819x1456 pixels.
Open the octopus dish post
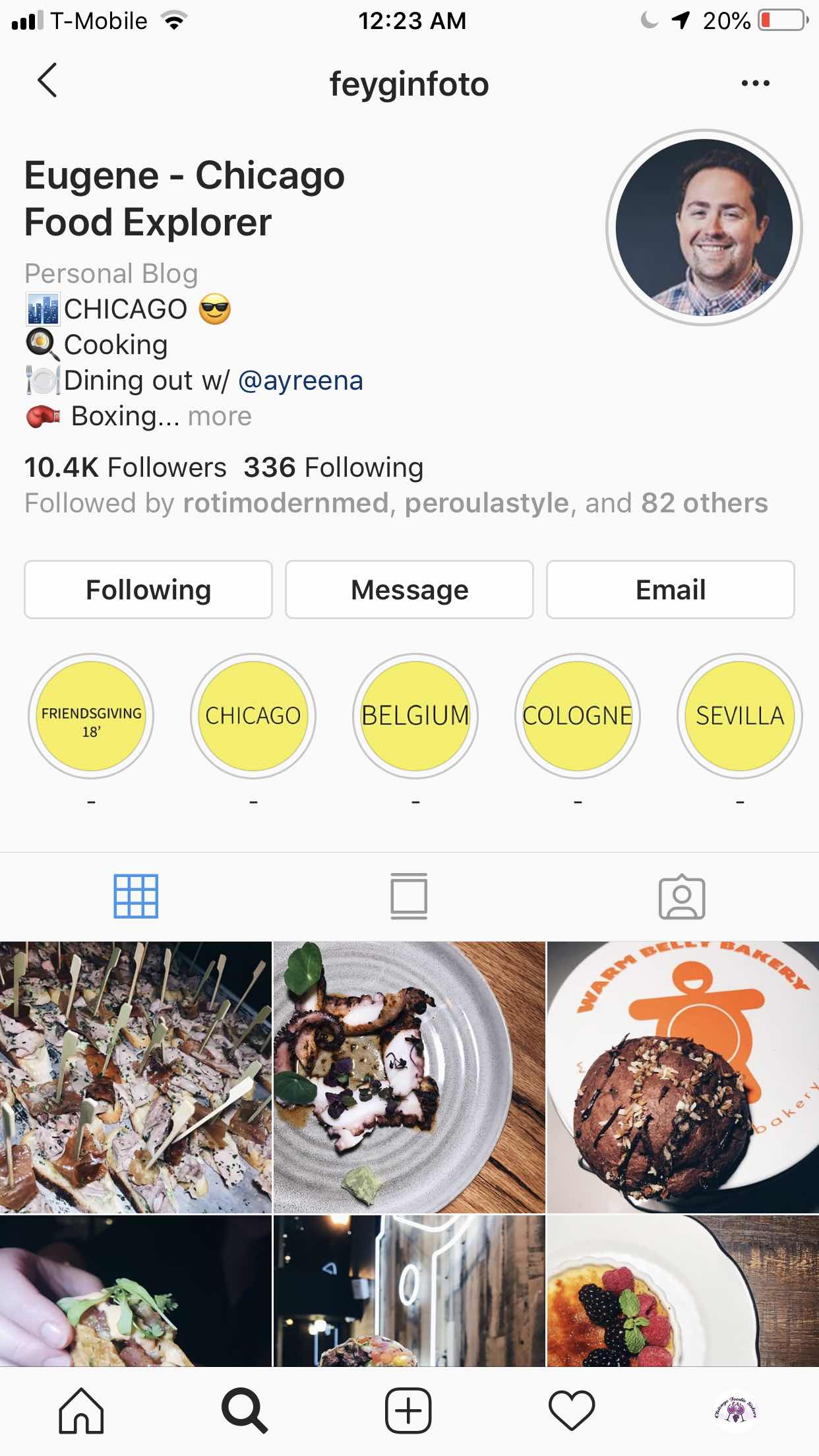[409, 1077]
